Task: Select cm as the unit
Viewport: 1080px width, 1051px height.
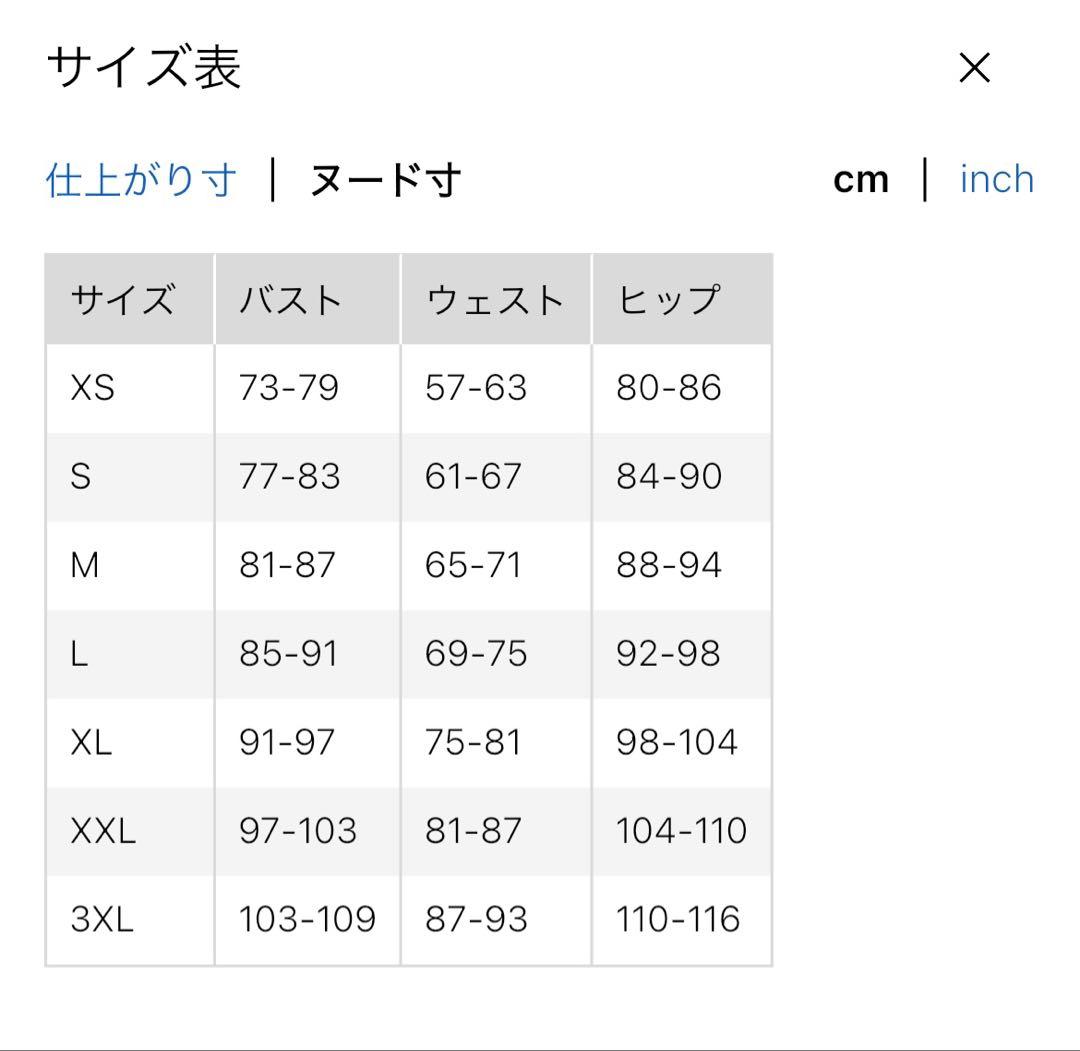Action: pyautogui.click(x=861, y=180)
